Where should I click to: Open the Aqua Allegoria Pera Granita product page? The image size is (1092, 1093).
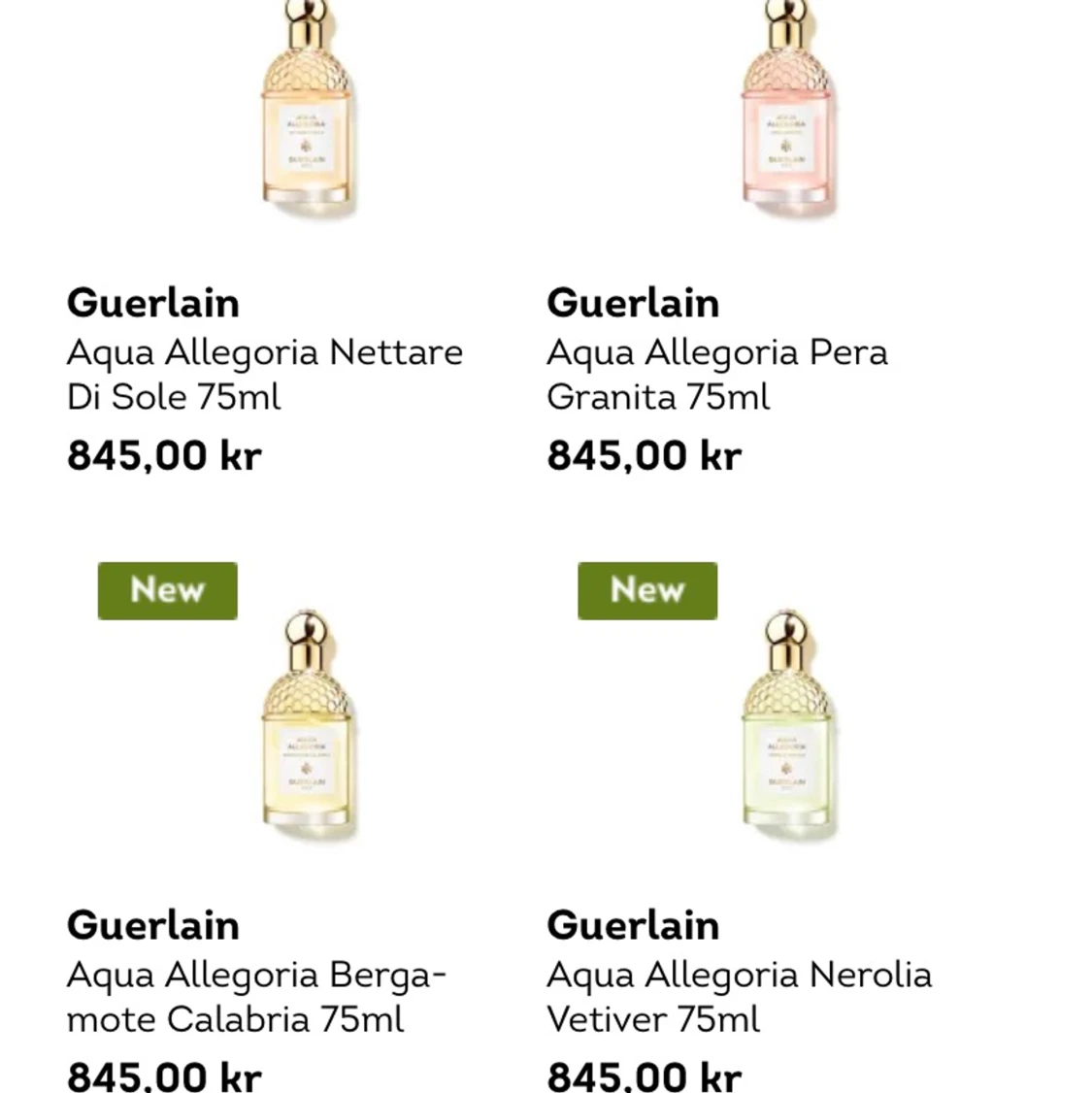tap(718, 374)
